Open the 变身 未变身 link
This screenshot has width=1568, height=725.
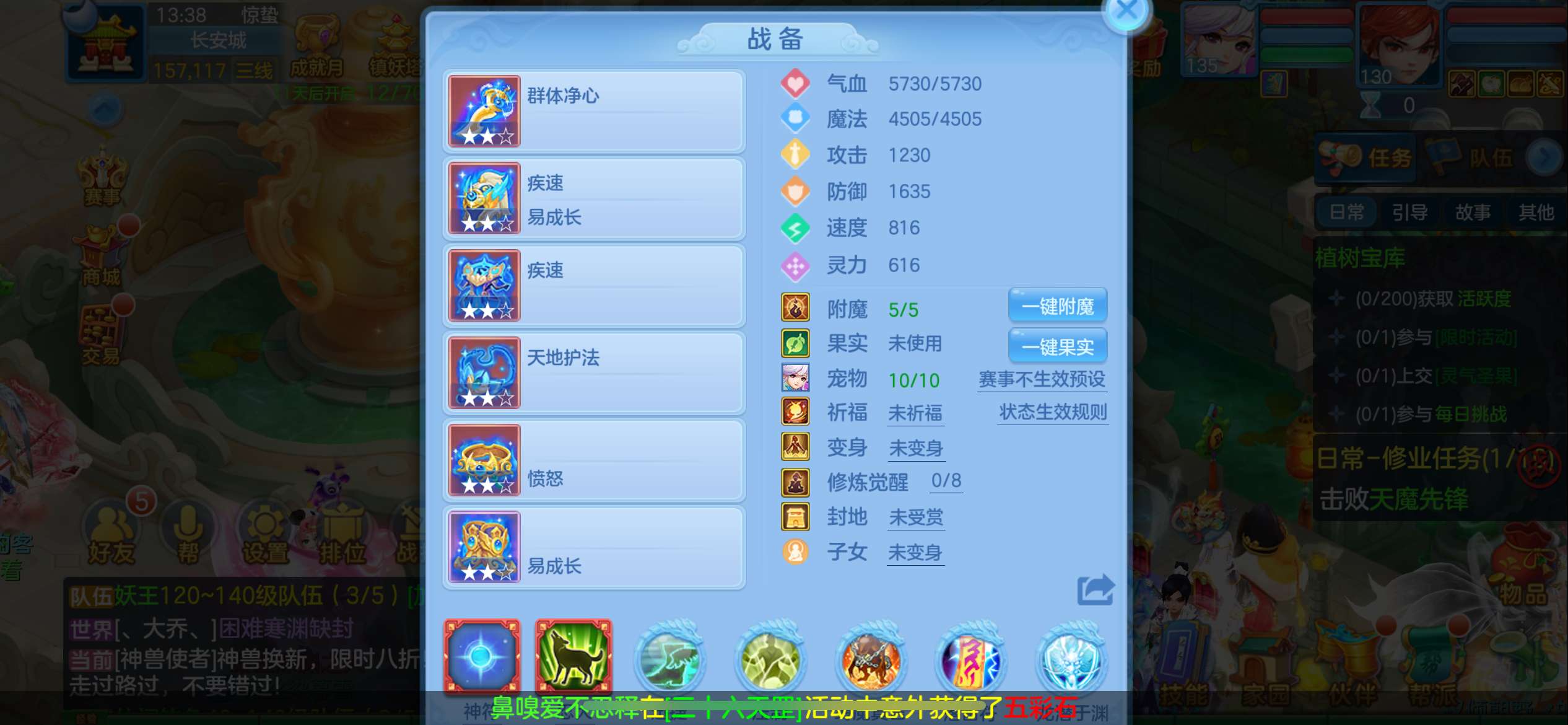[x=916, y=449]
